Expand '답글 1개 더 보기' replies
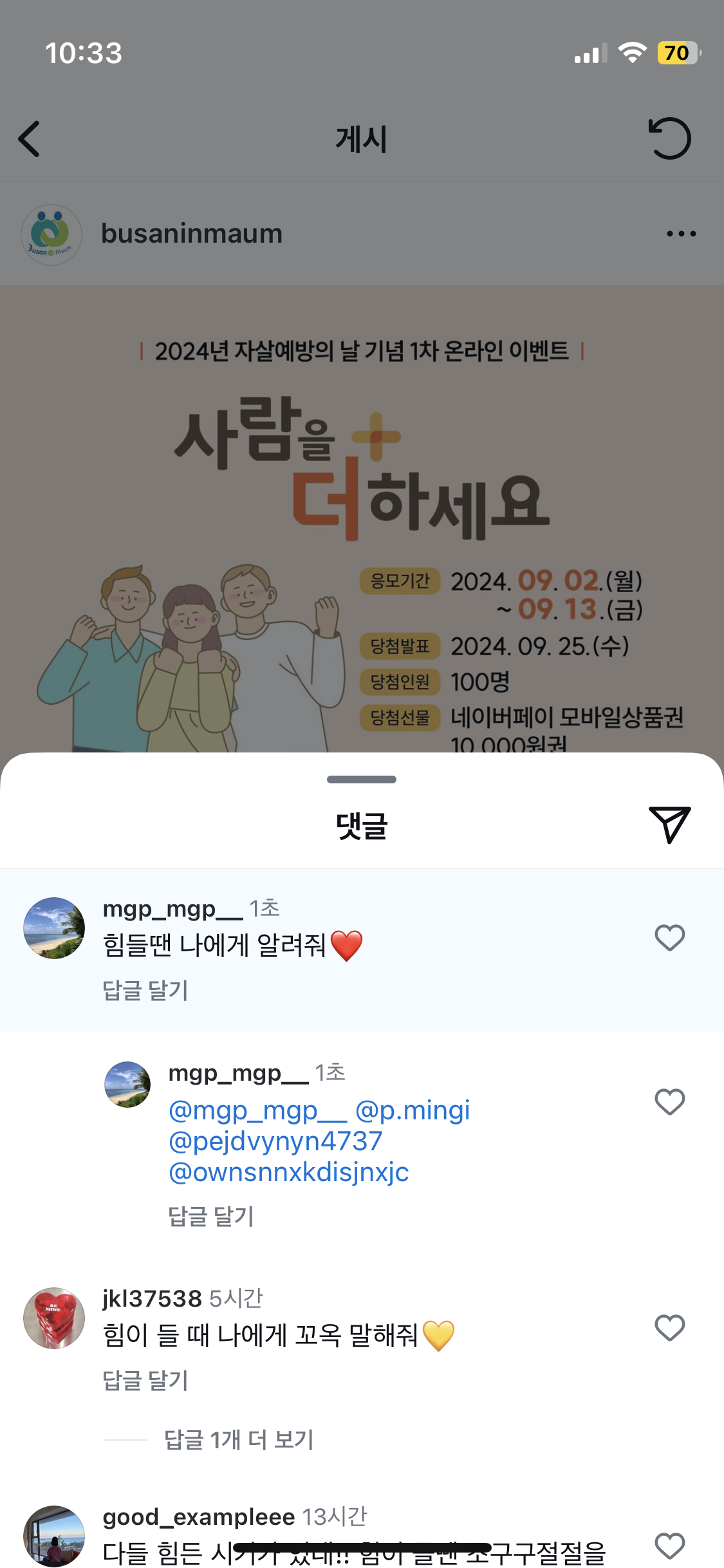Image resolution: width=724 pixels, height=1568 pixels. (x=238, y=1439)
